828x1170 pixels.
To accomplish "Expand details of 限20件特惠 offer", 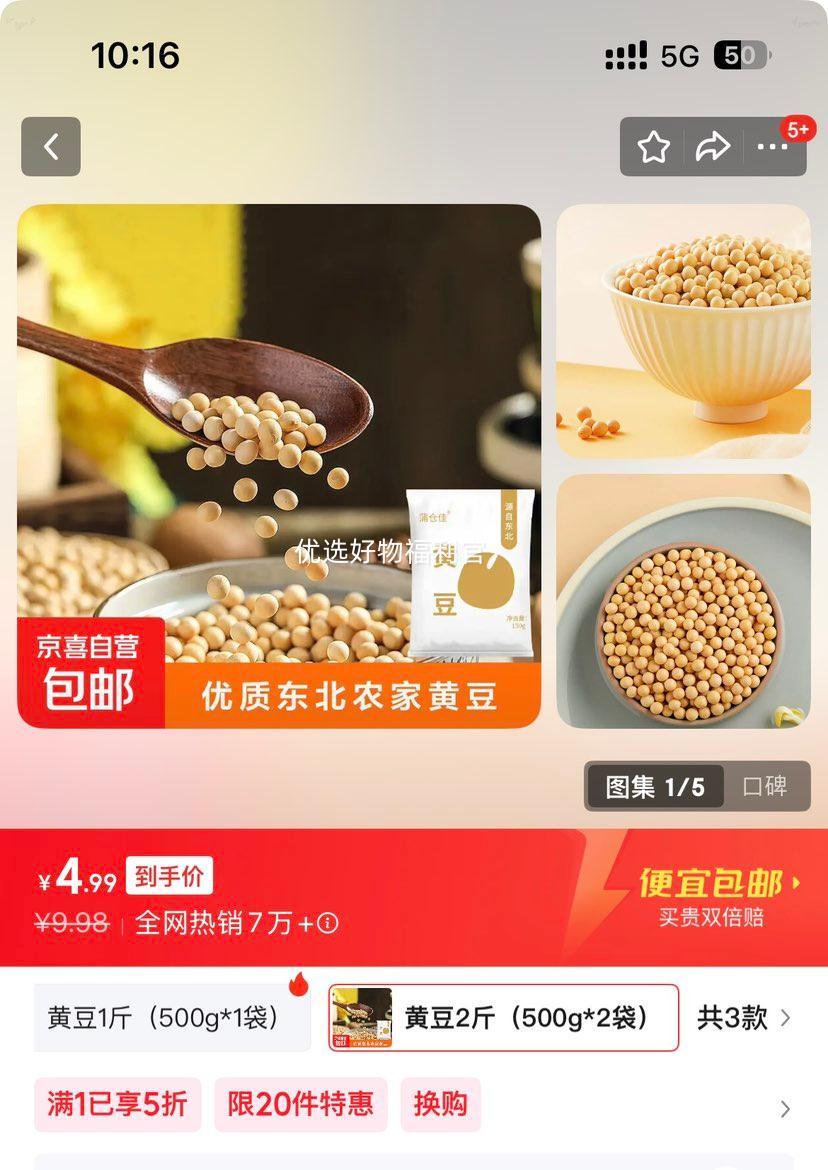I will pyautogui.click(x=300, y=1105).
